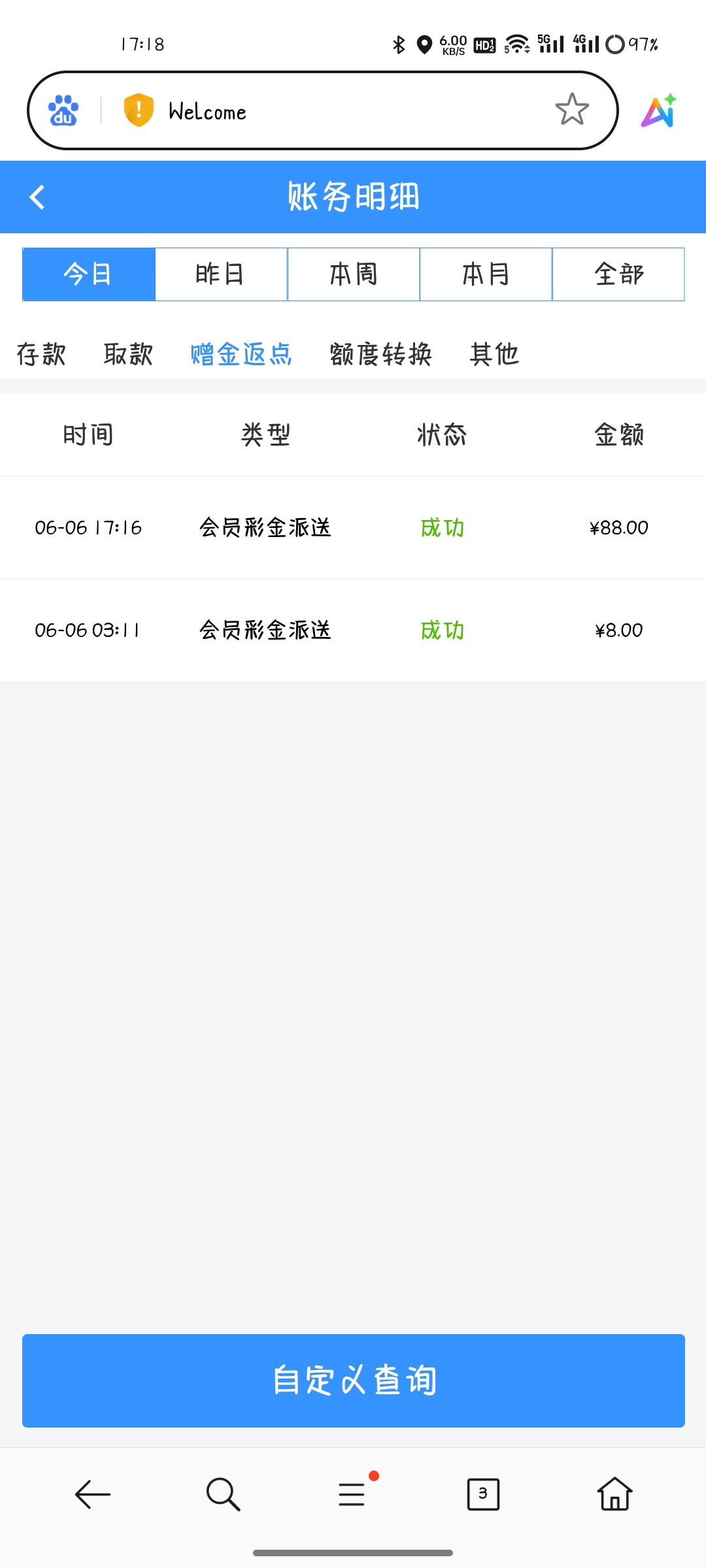Open the tab switcher showing 3 tabs
Viewport: 706px width, 1568px height.
pos(483,1494)
